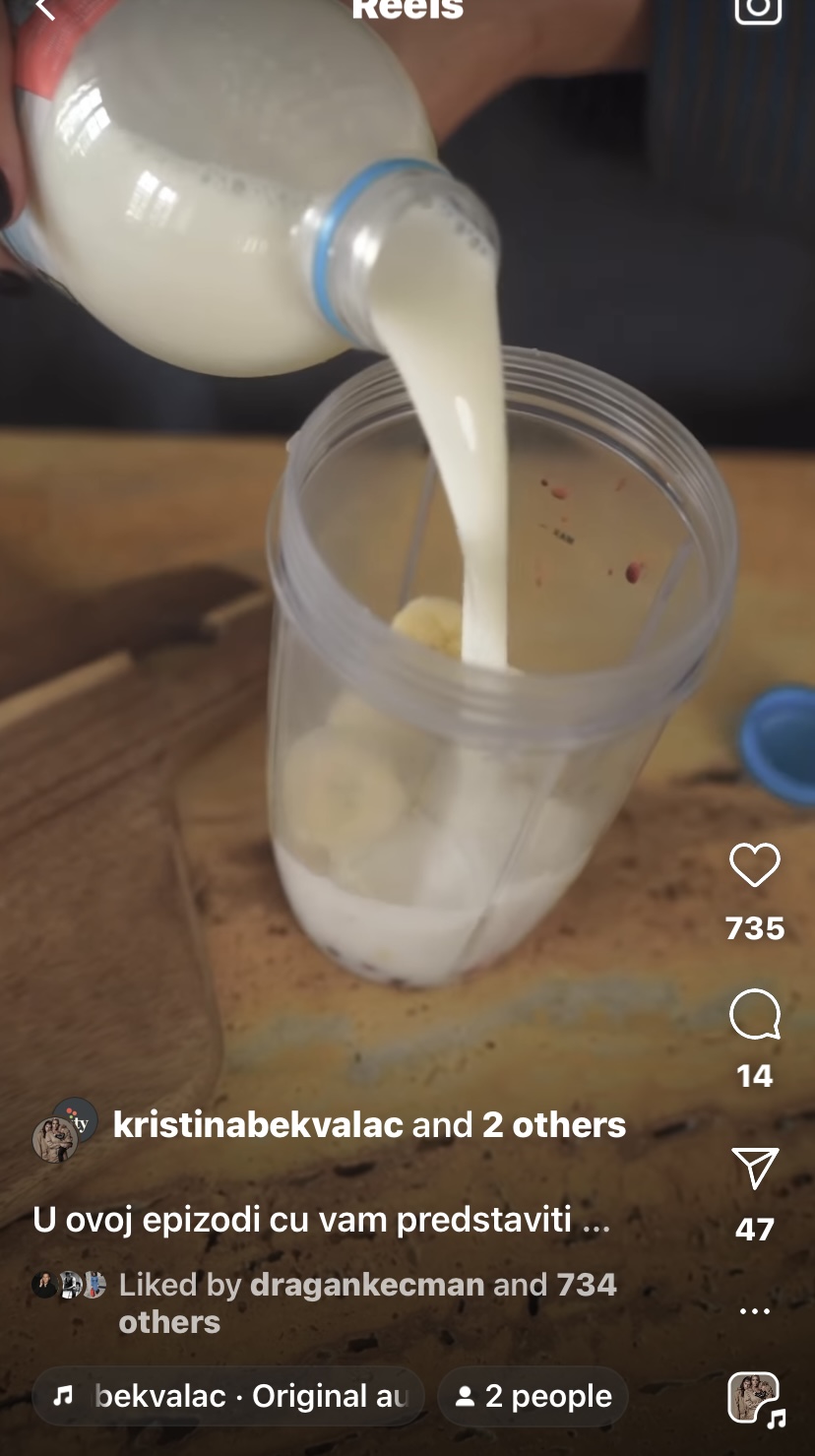
Task: View the 735 likes count
Action: (754, 928)
